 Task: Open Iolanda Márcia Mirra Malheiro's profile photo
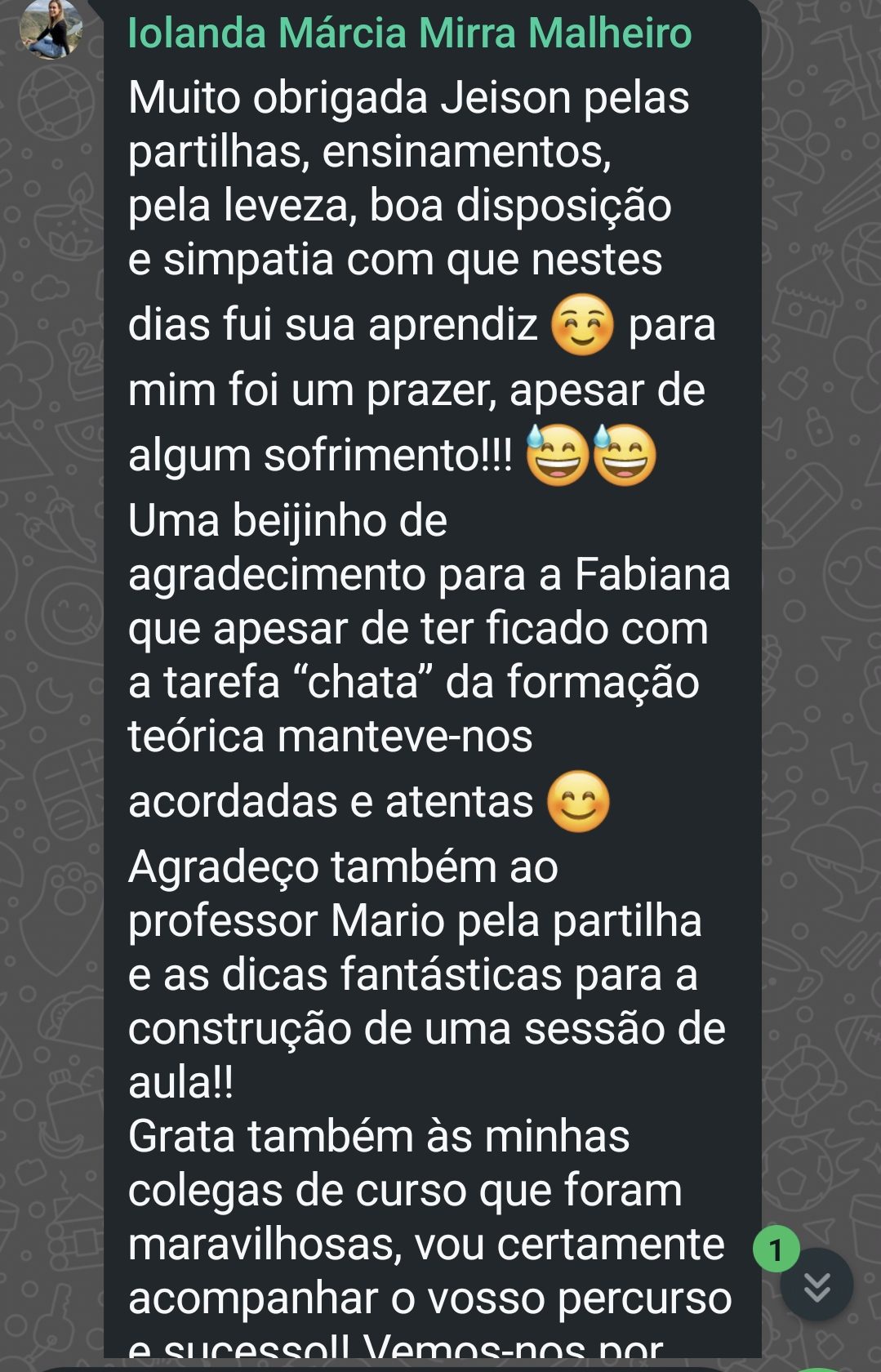52,29
